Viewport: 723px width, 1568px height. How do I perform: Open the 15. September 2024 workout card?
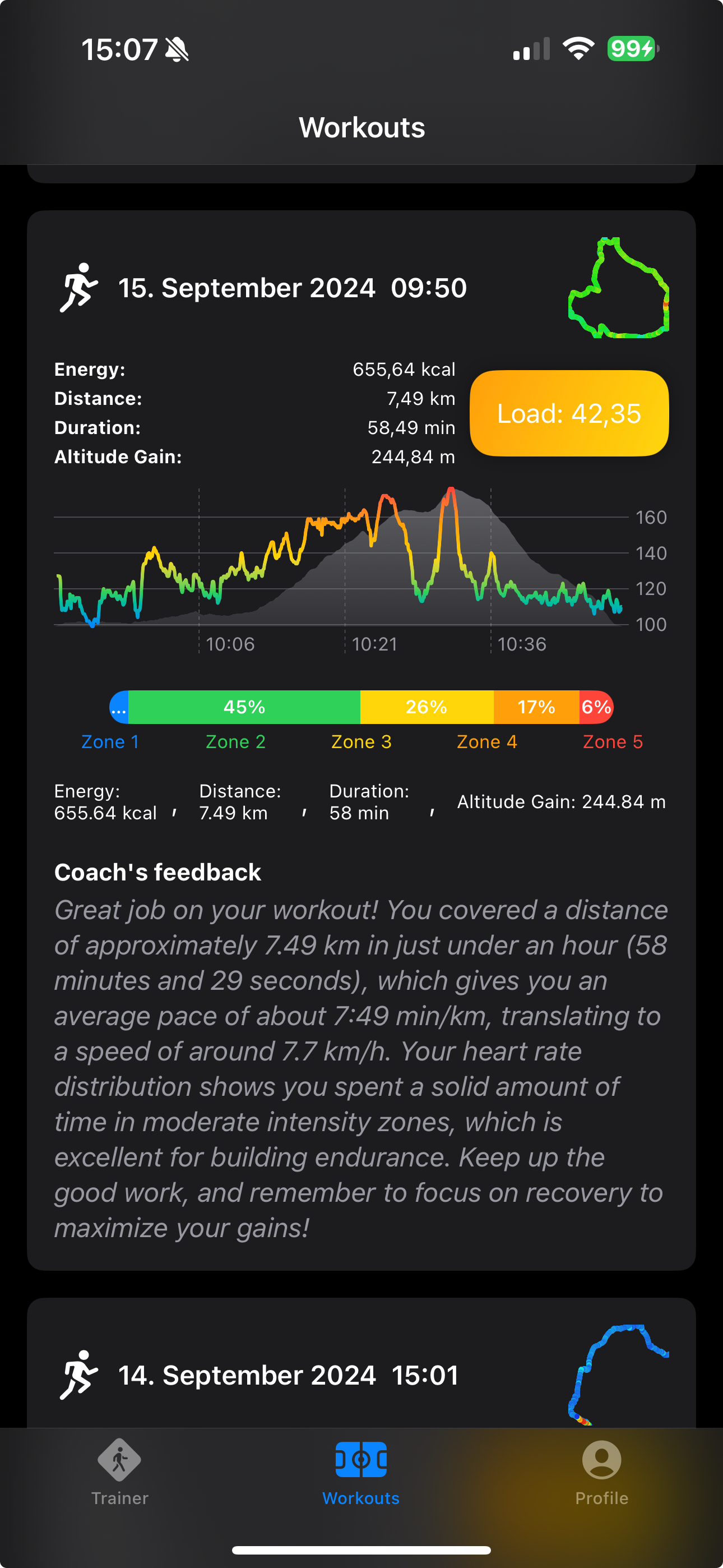pos(361,740)
